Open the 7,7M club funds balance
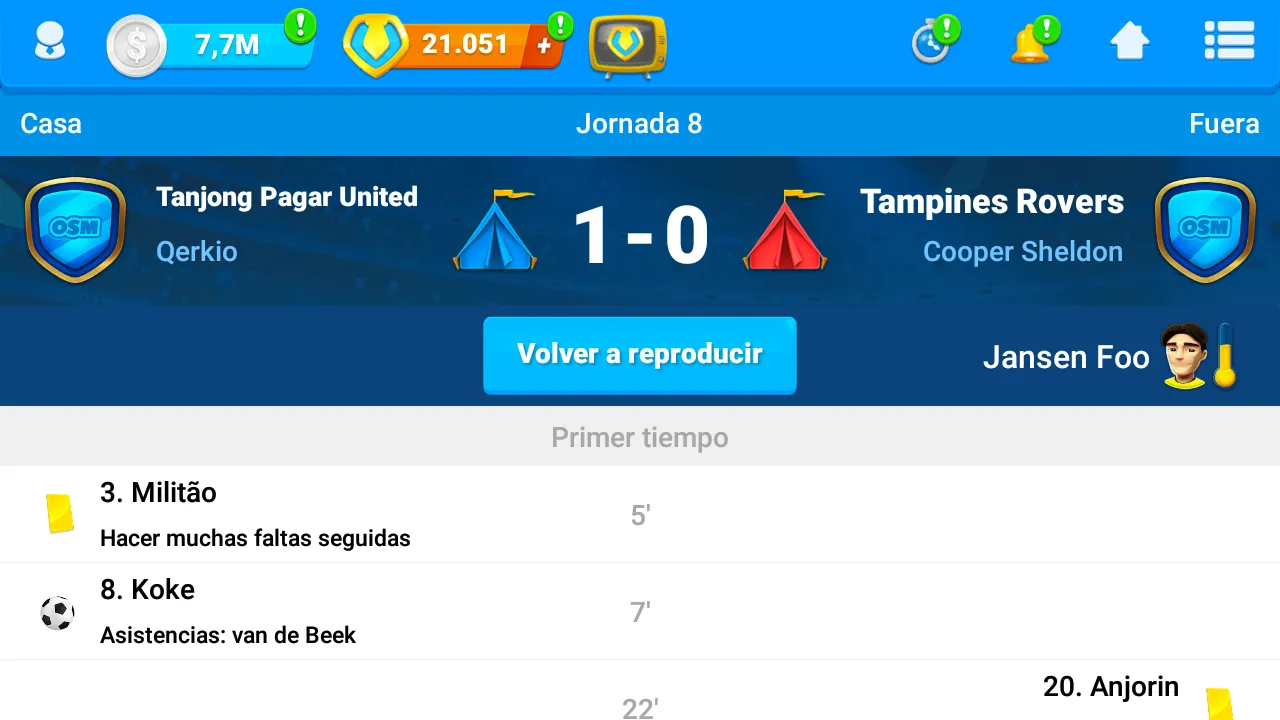 [211, 44]
